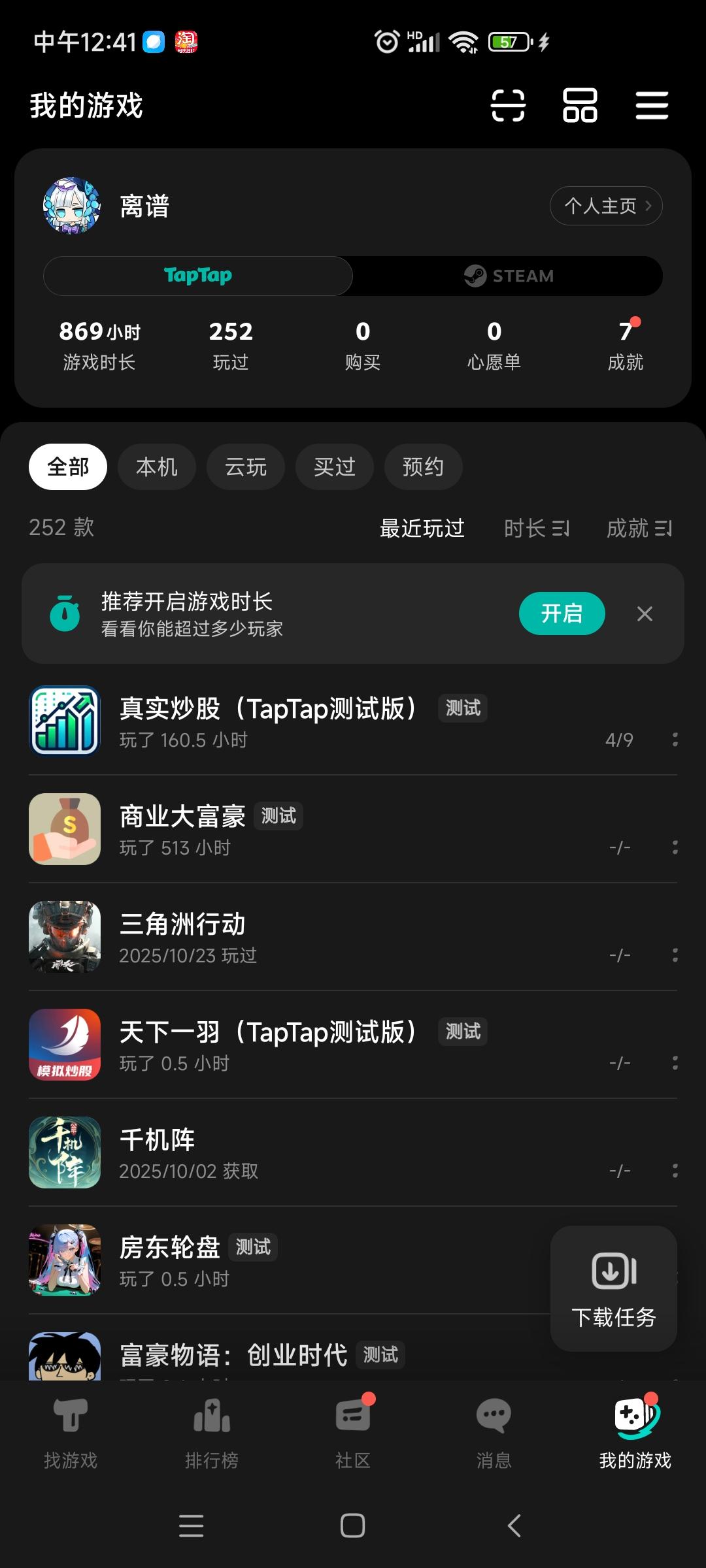Toggle sorting by 时长
706x1568 pixels.
(x=537, y=528)
